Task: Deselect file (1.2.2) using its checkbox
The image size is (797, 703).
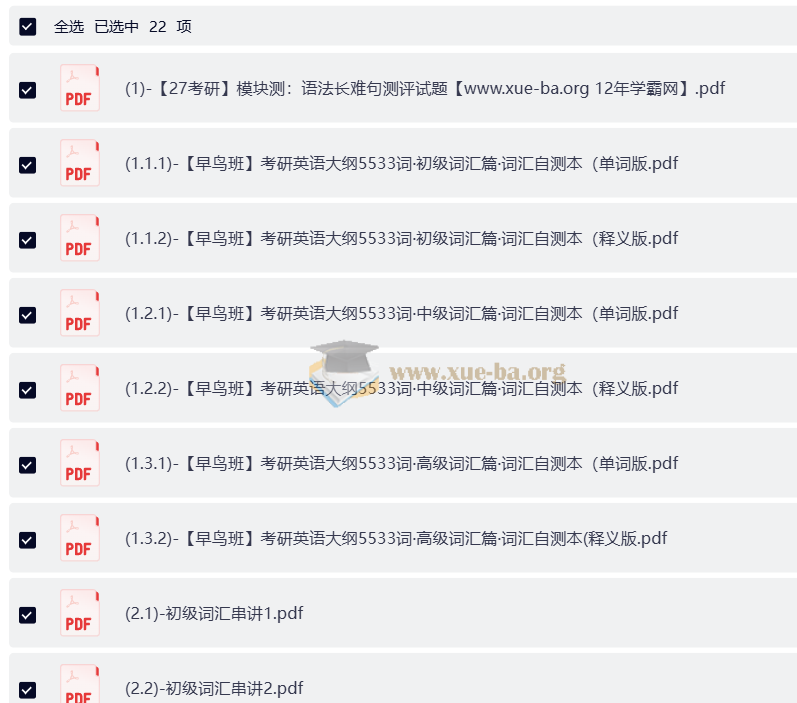Action: [x=28, y=389]
